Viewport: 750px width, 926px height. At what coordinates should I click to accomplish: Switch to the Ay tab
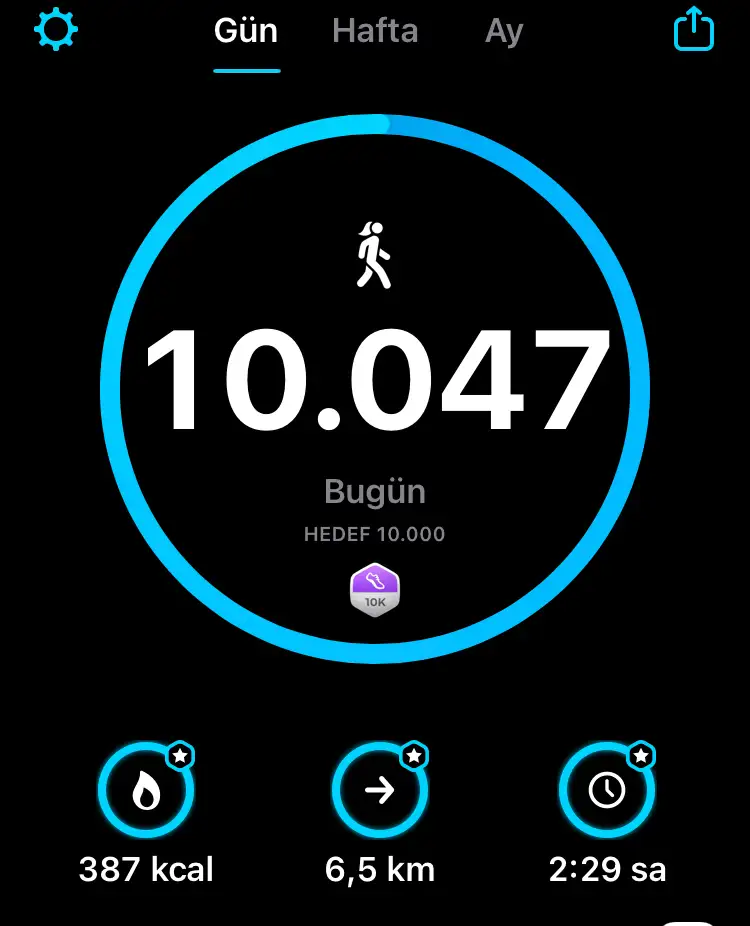pyautogui.click(x=504, y=31)
